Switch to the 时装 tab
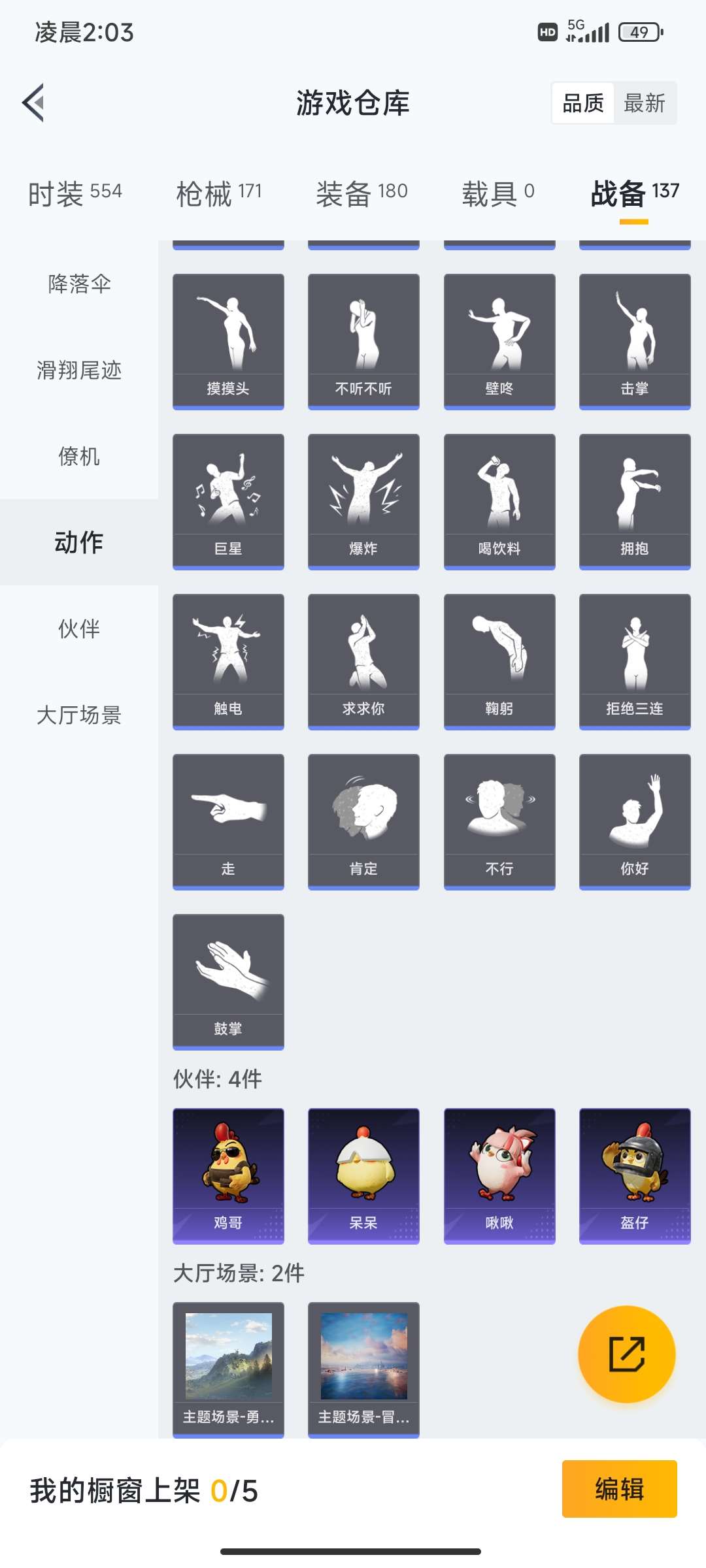Image resolution: width=706 pixels, height=1568 pixels. (75, 193)
